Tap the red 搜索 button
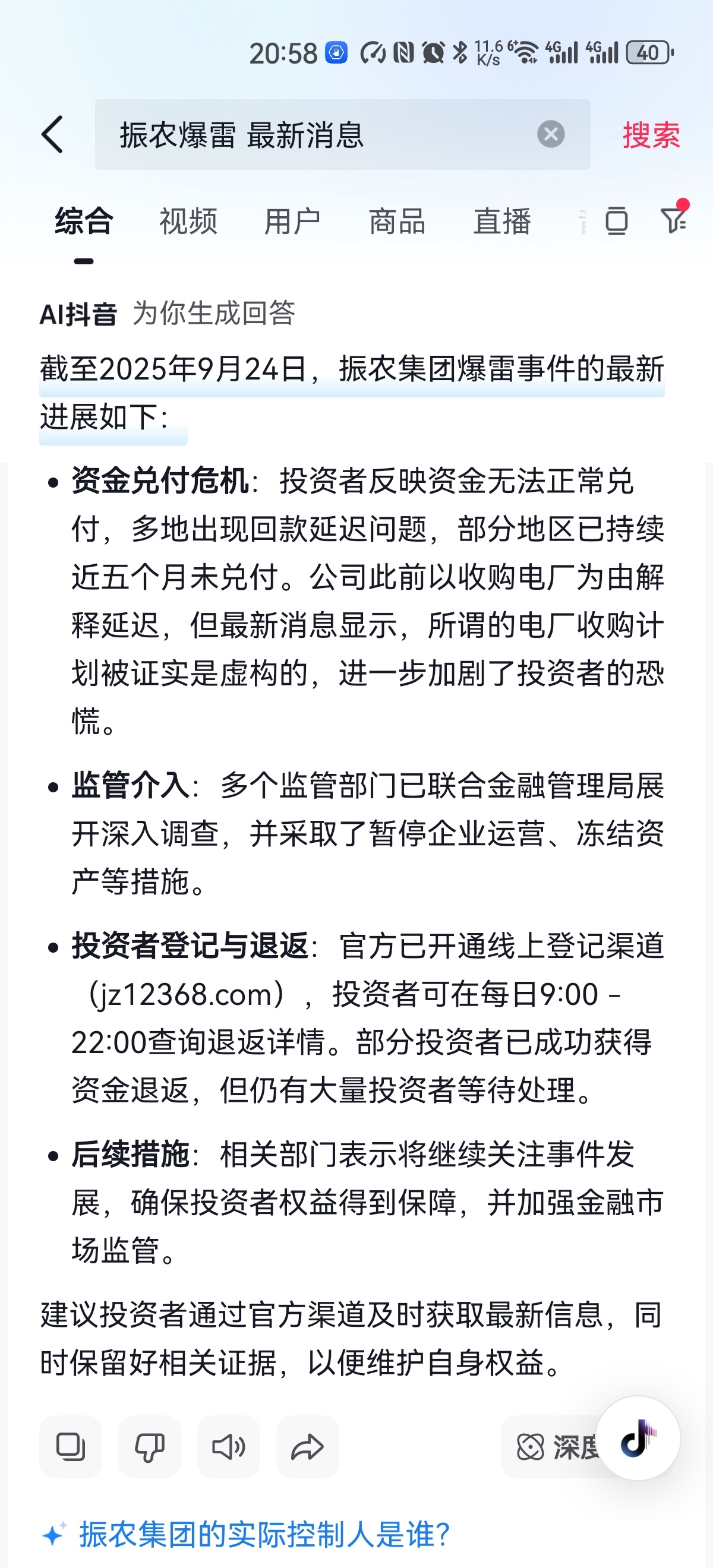713x1568 pixels. point(650,134)
